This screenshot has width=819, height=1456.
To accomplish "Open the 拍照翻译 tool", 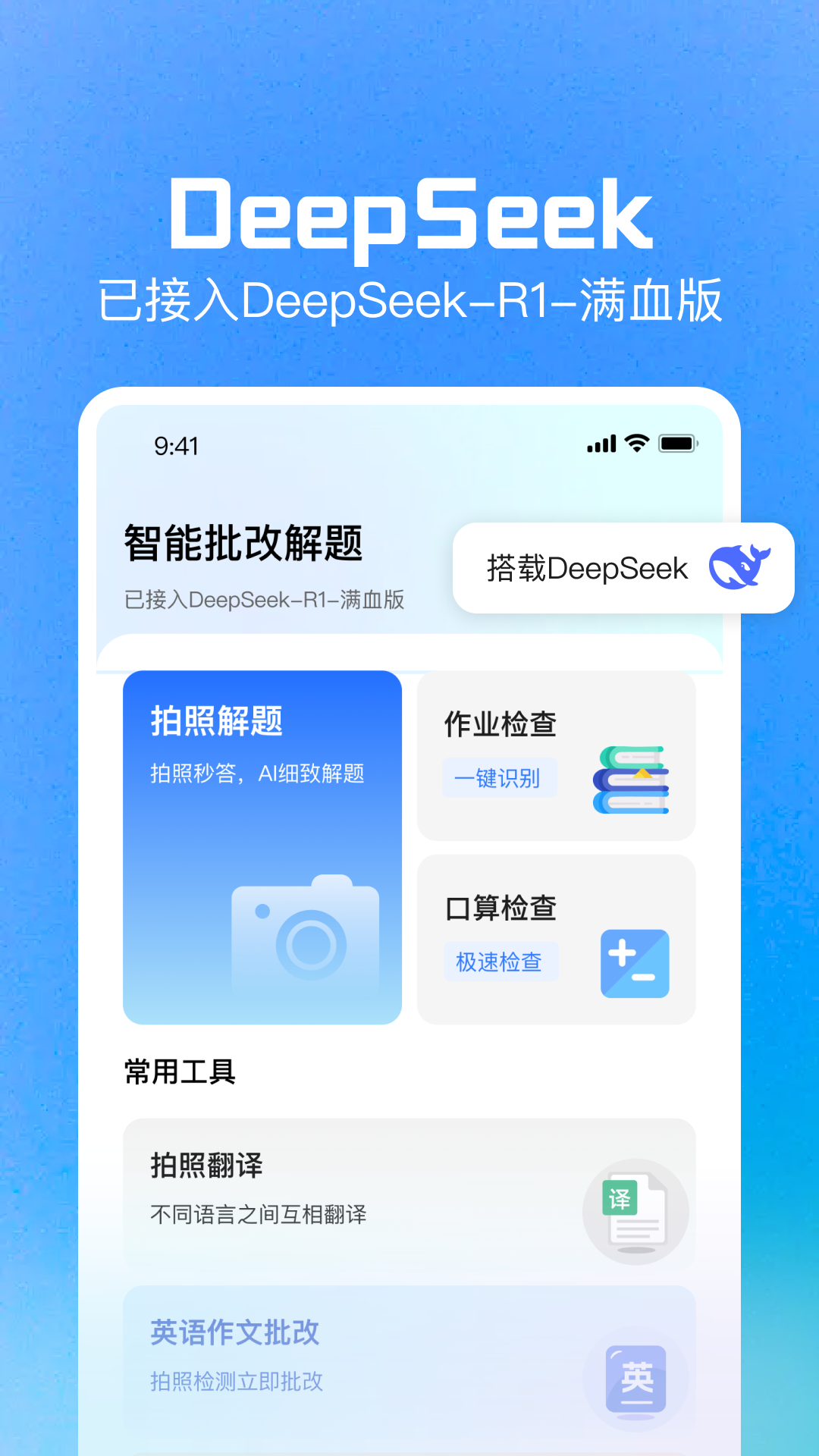I will (x=409, y=1191).
